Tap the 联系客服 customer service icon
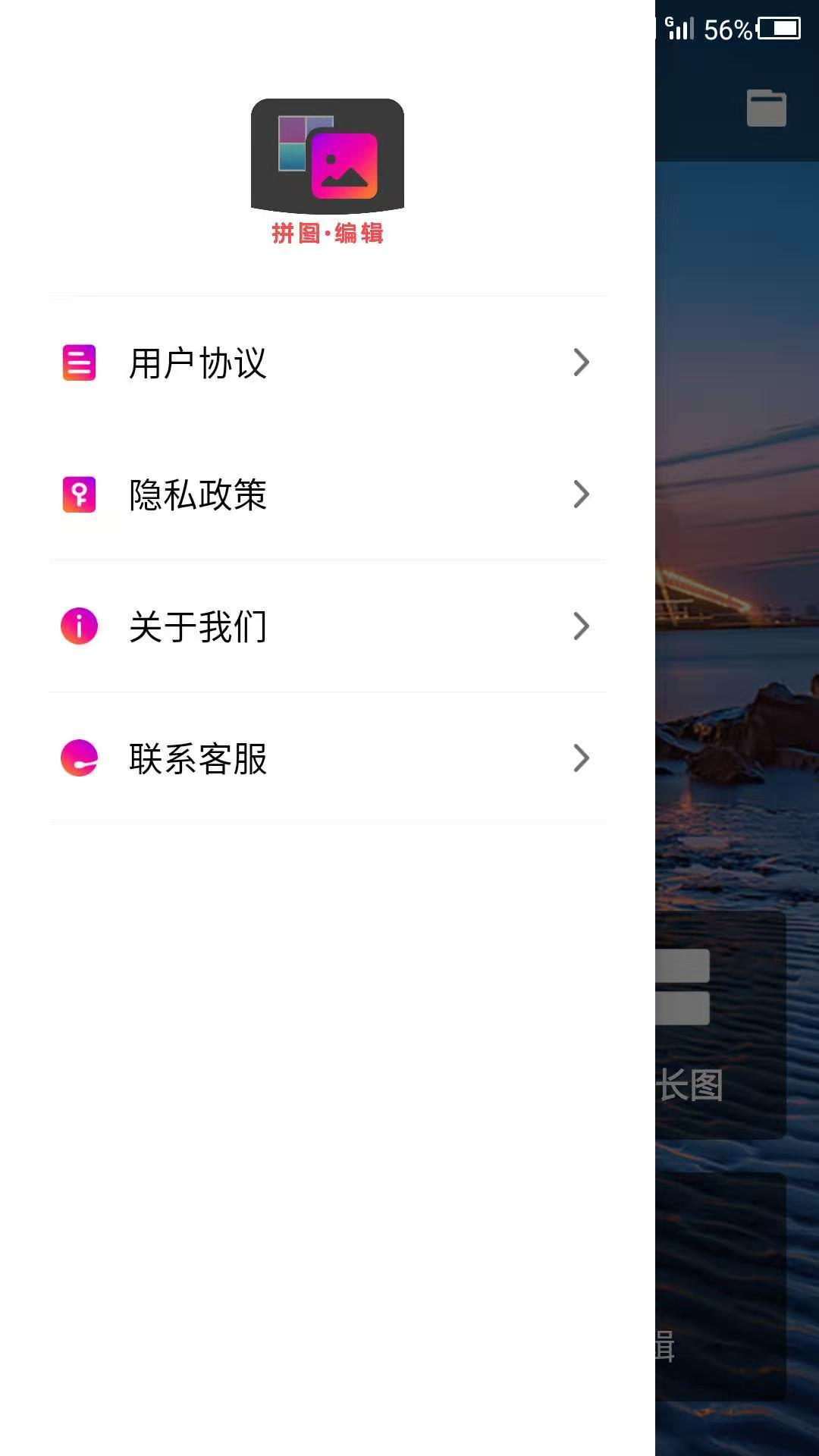The height and width of the screenshot is (1456, 819). (79, 758)
